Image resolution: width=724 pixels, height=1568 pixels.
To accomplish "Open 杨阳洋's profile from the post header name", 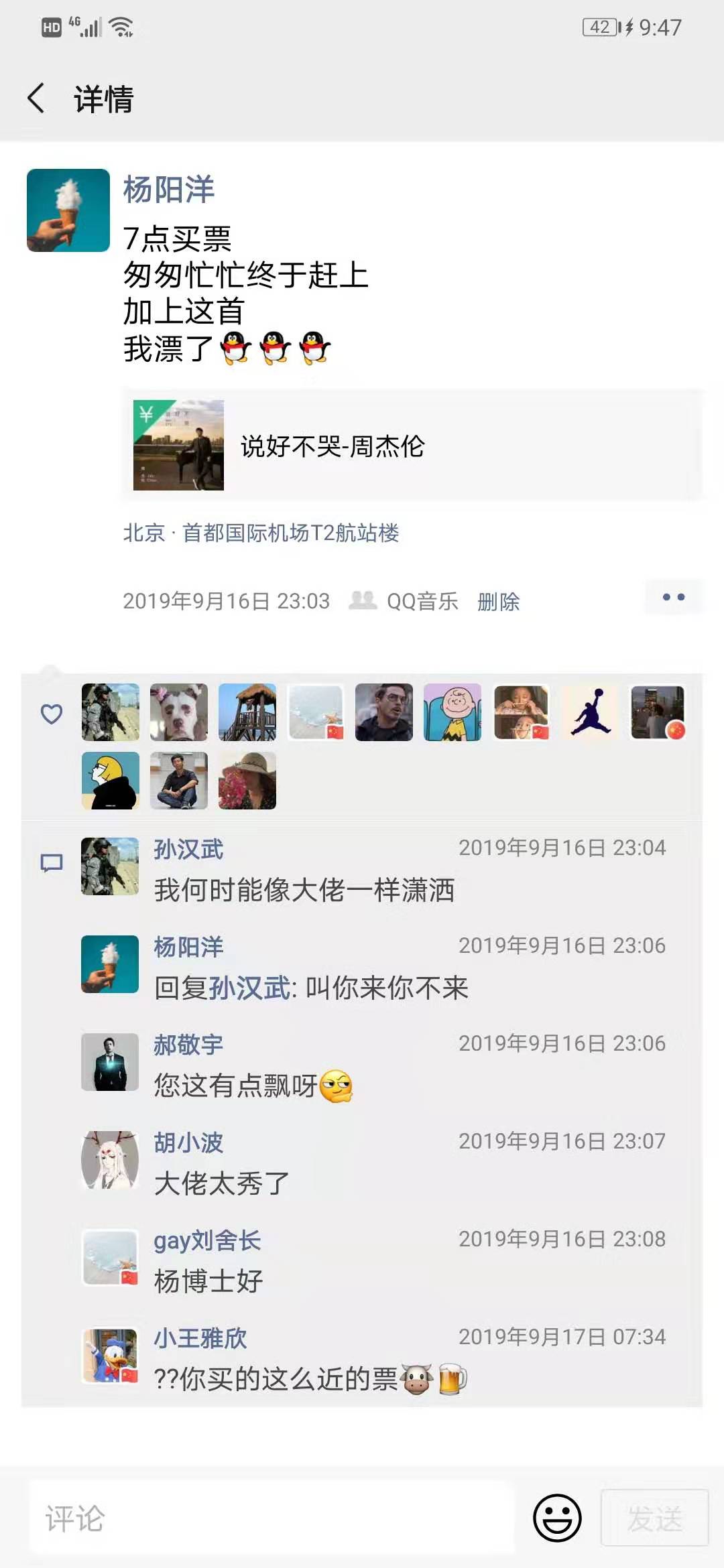I will tap(168, 189).
